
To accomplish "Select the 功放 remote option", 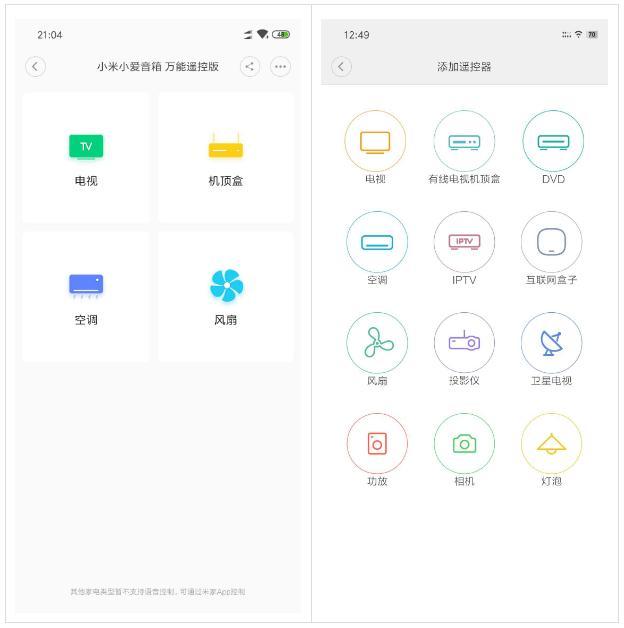I will pos(377,443).
